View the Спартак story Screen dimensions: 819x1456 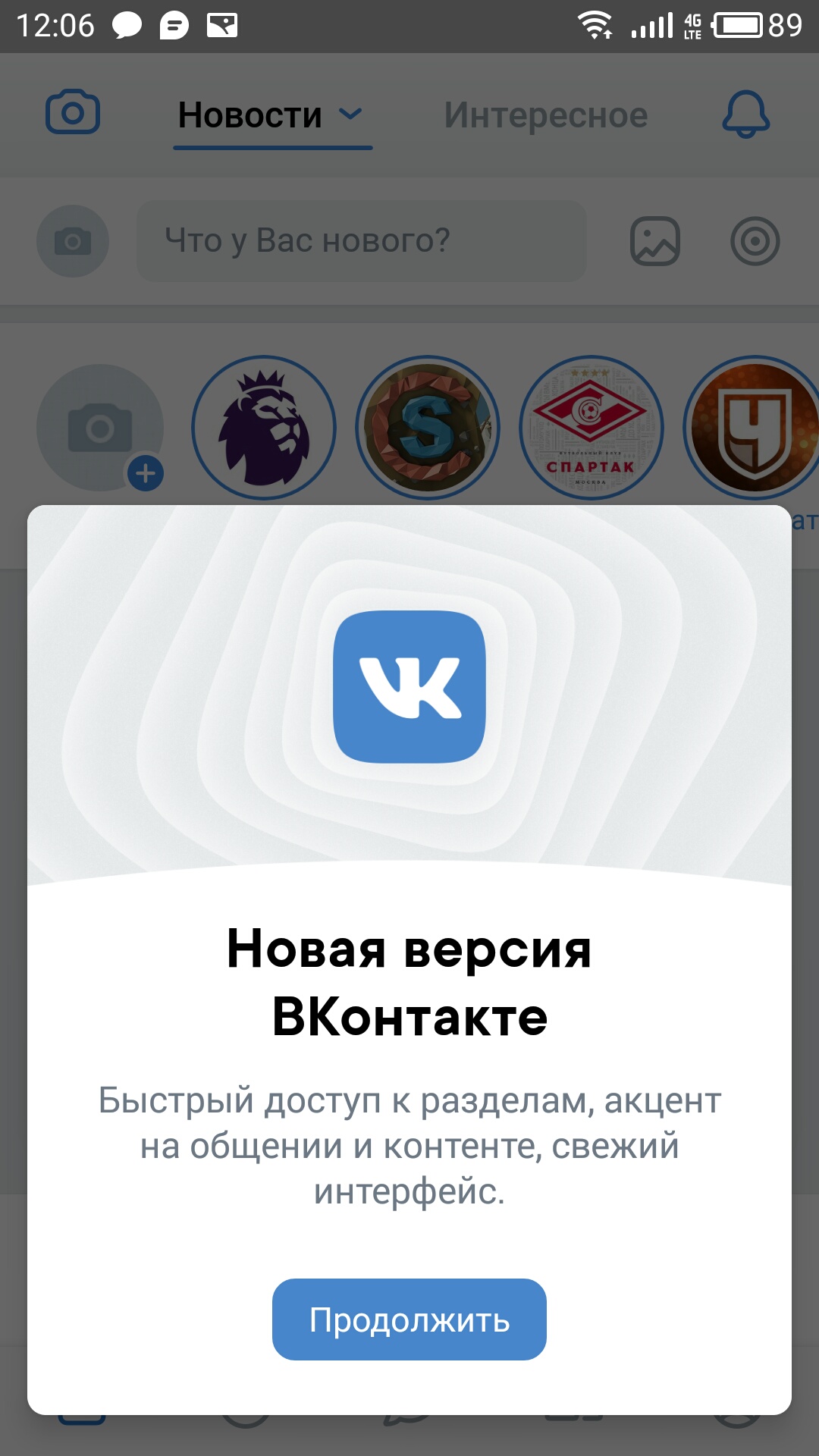[591, 428]
